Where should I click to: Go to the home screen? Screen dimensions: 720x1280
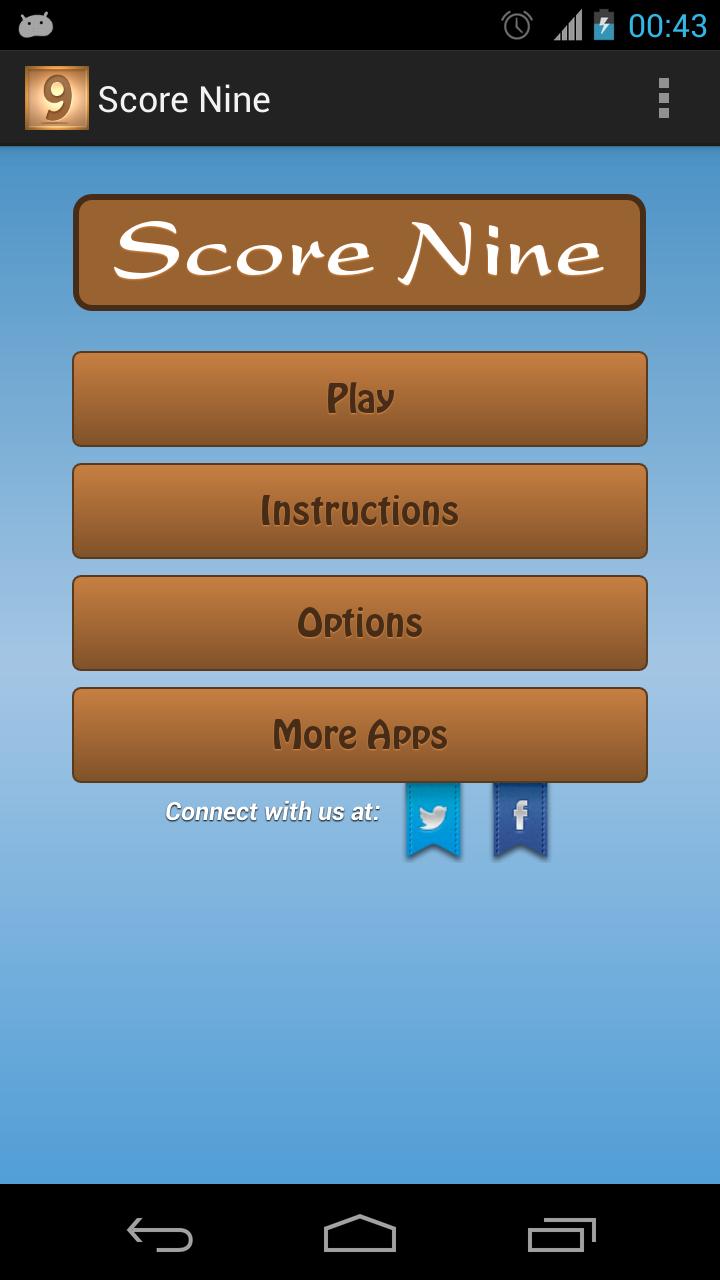tap(360, 1234)
